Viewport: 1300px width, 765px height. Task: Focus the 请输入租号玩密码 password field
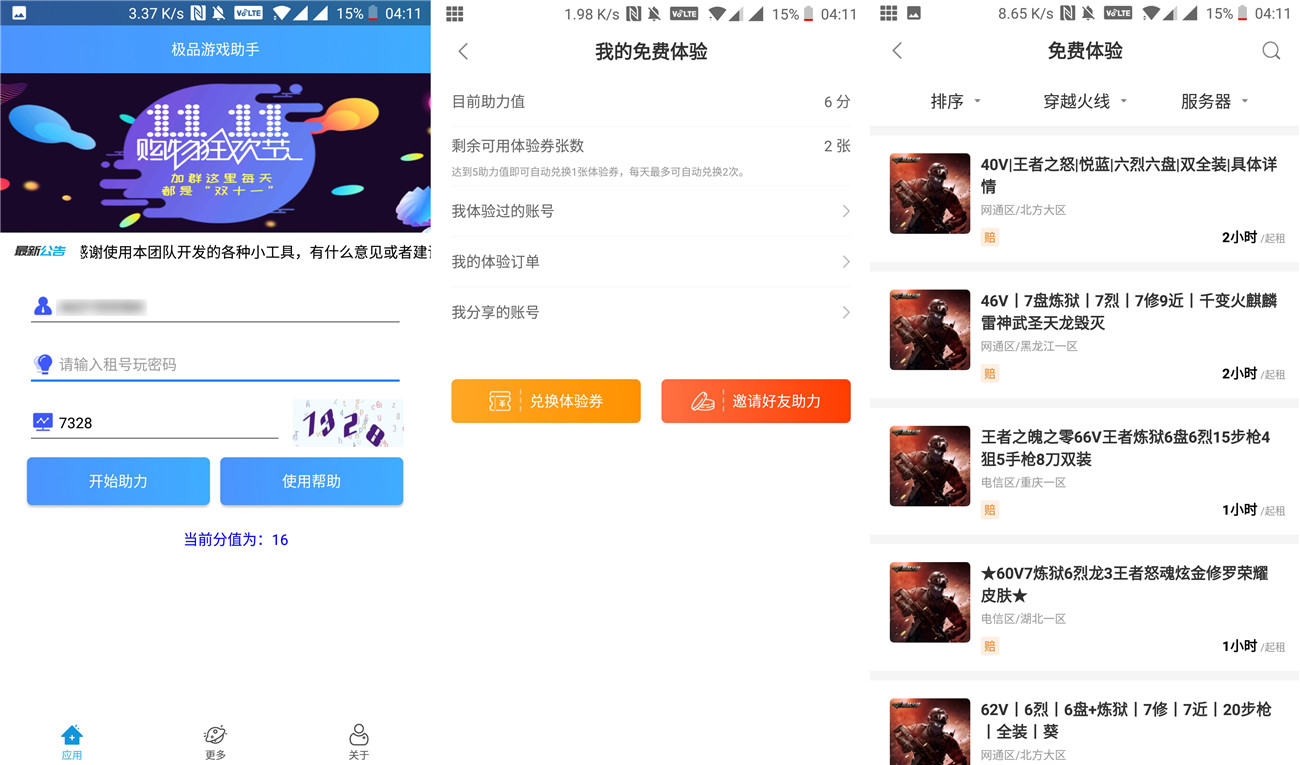pos(227,364)
